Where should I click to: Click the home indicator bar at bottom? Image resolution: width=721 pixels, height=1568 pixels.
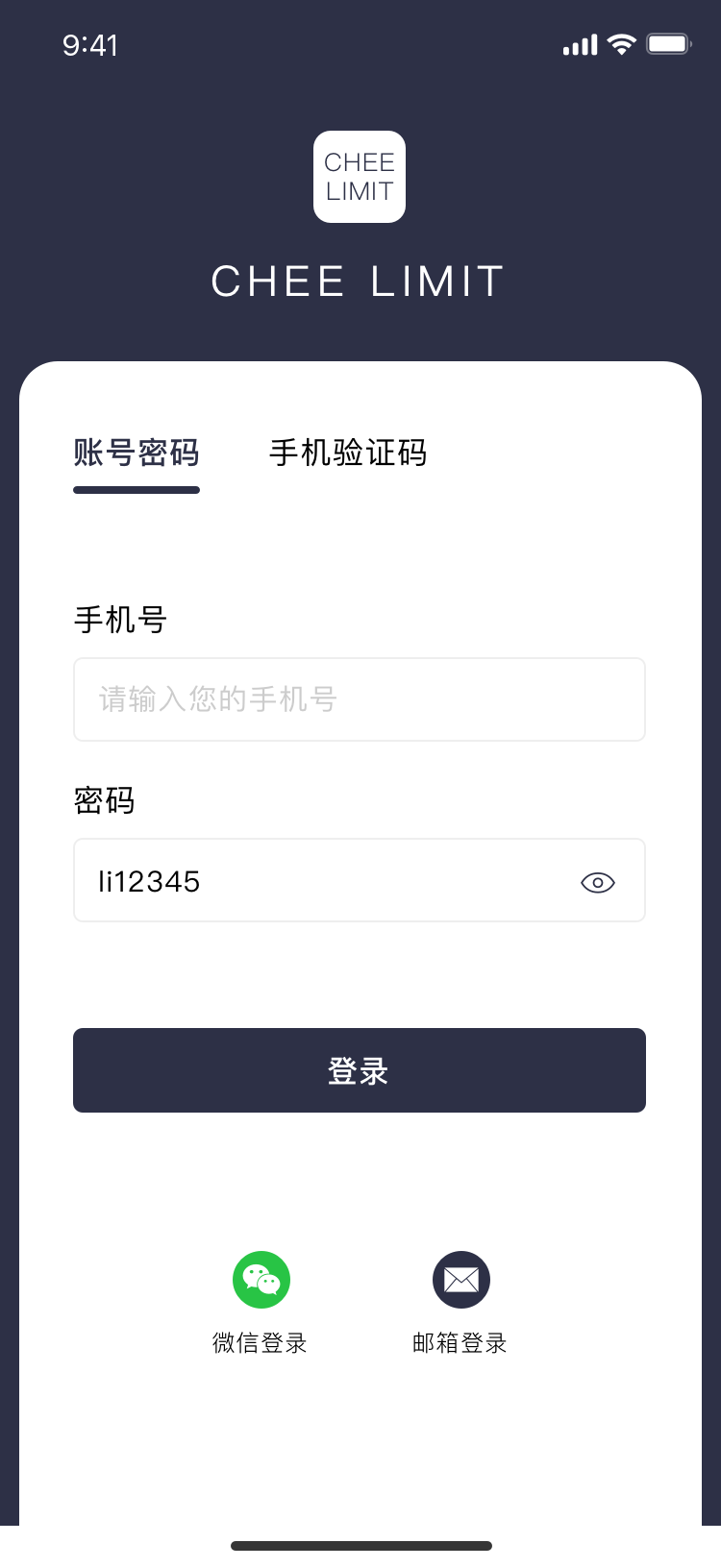tap(360, 1546)
